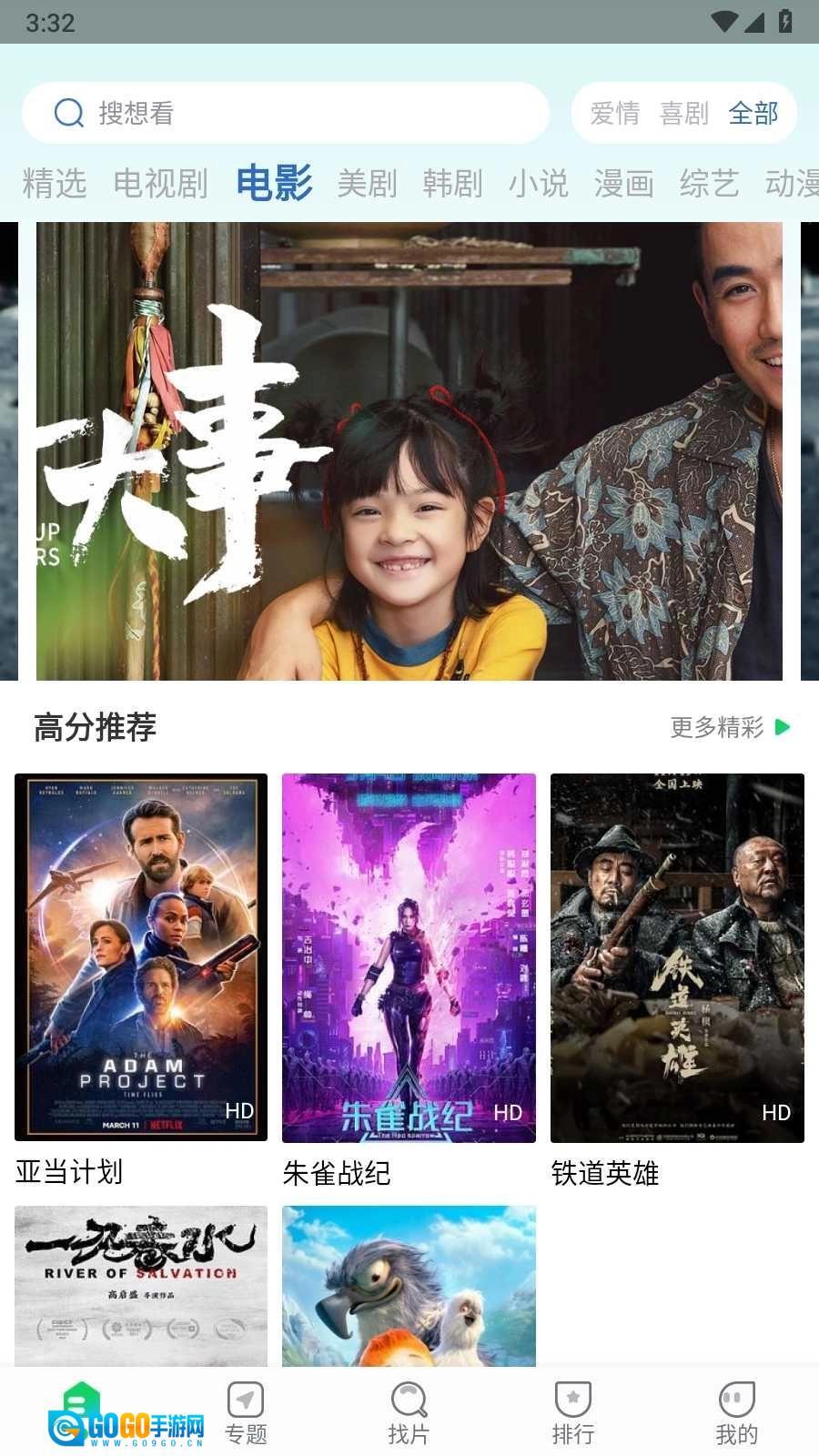Select the 爱情 genre filter
The height and width of the screenshot is (1456, 819).
point(615,113)
